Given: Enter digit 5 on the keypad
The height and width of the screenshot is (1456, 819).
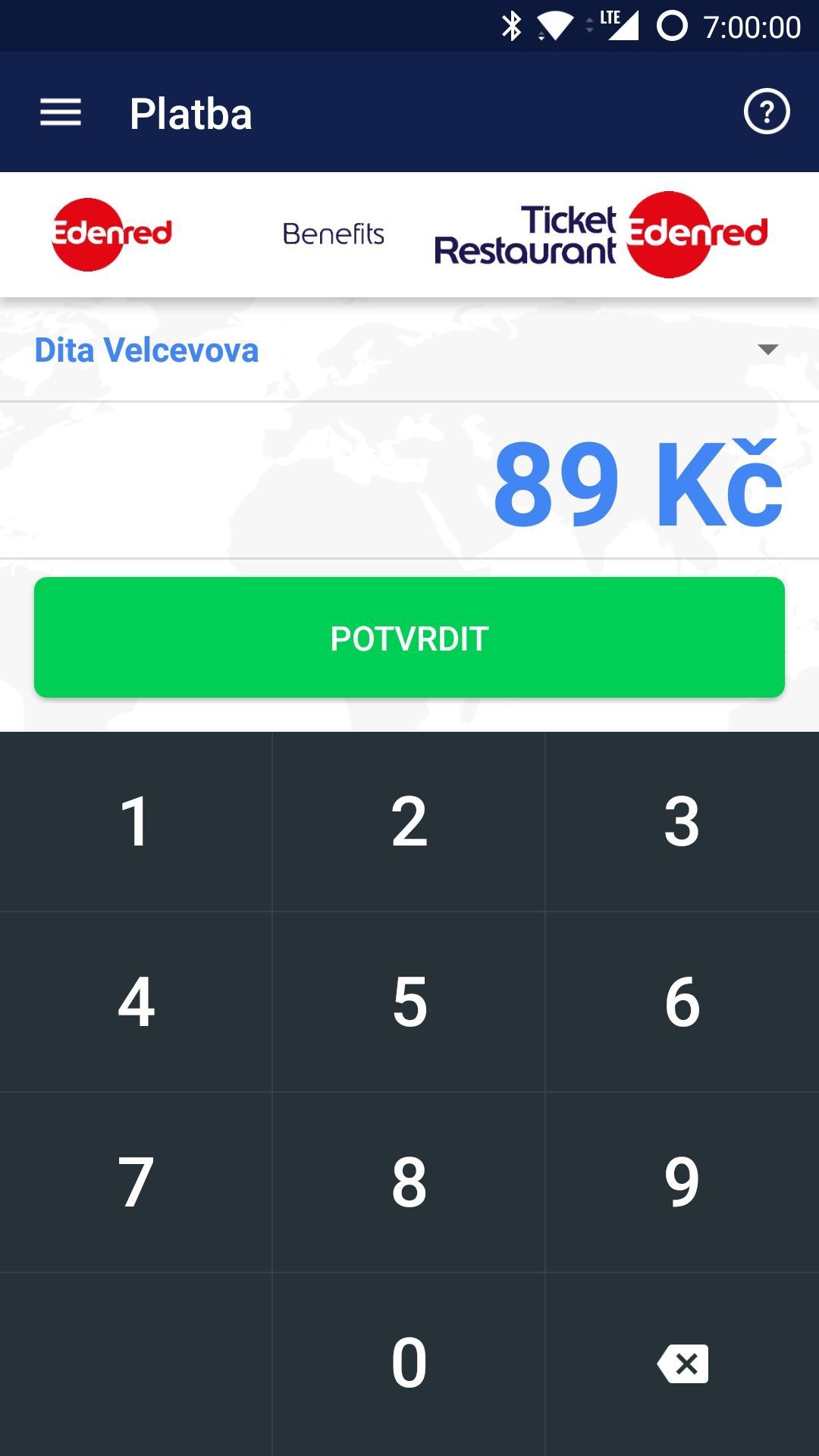Looking at the screenshot, I should point(409,1002).
